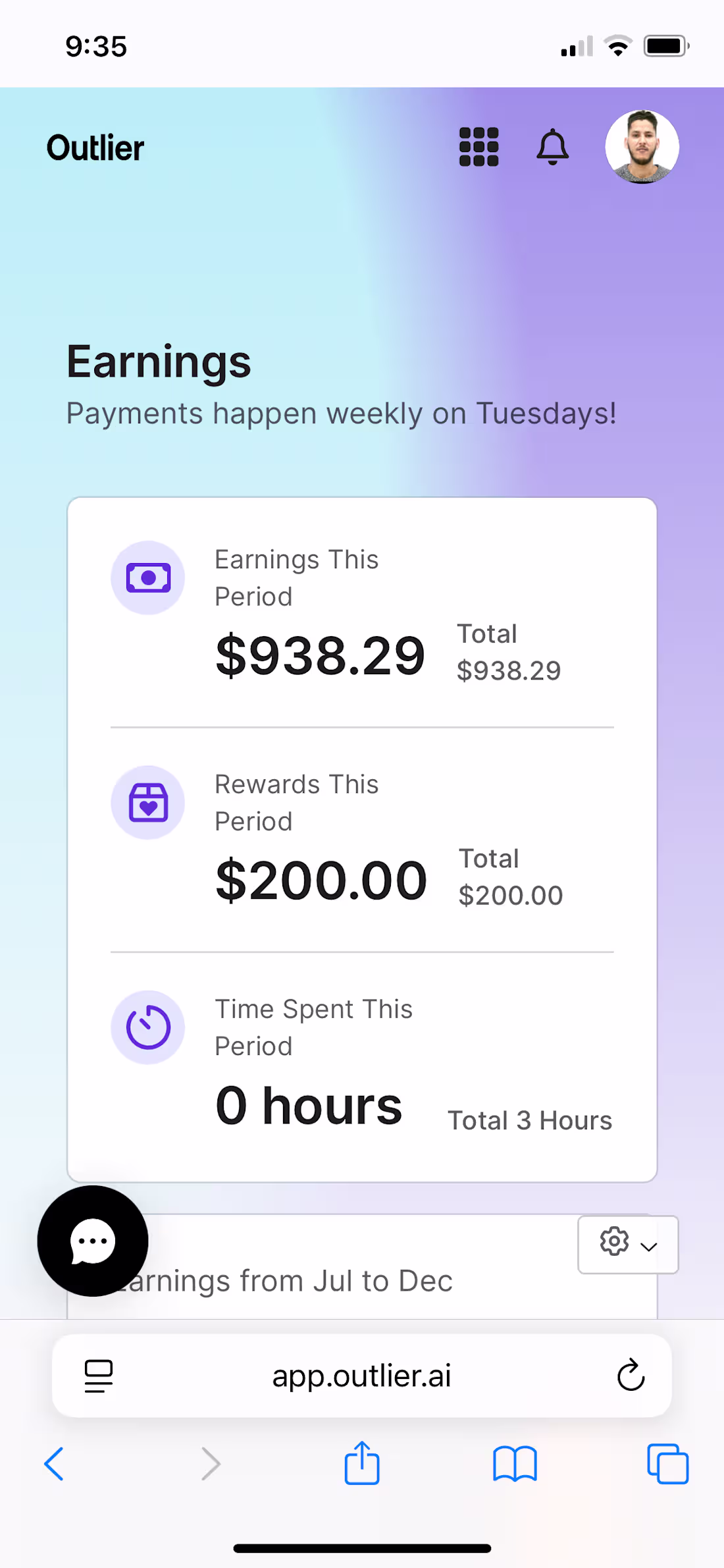This screenshot has height=1568, width=724.
Task: Navigate back with the back arrow
Action: 55,1465
